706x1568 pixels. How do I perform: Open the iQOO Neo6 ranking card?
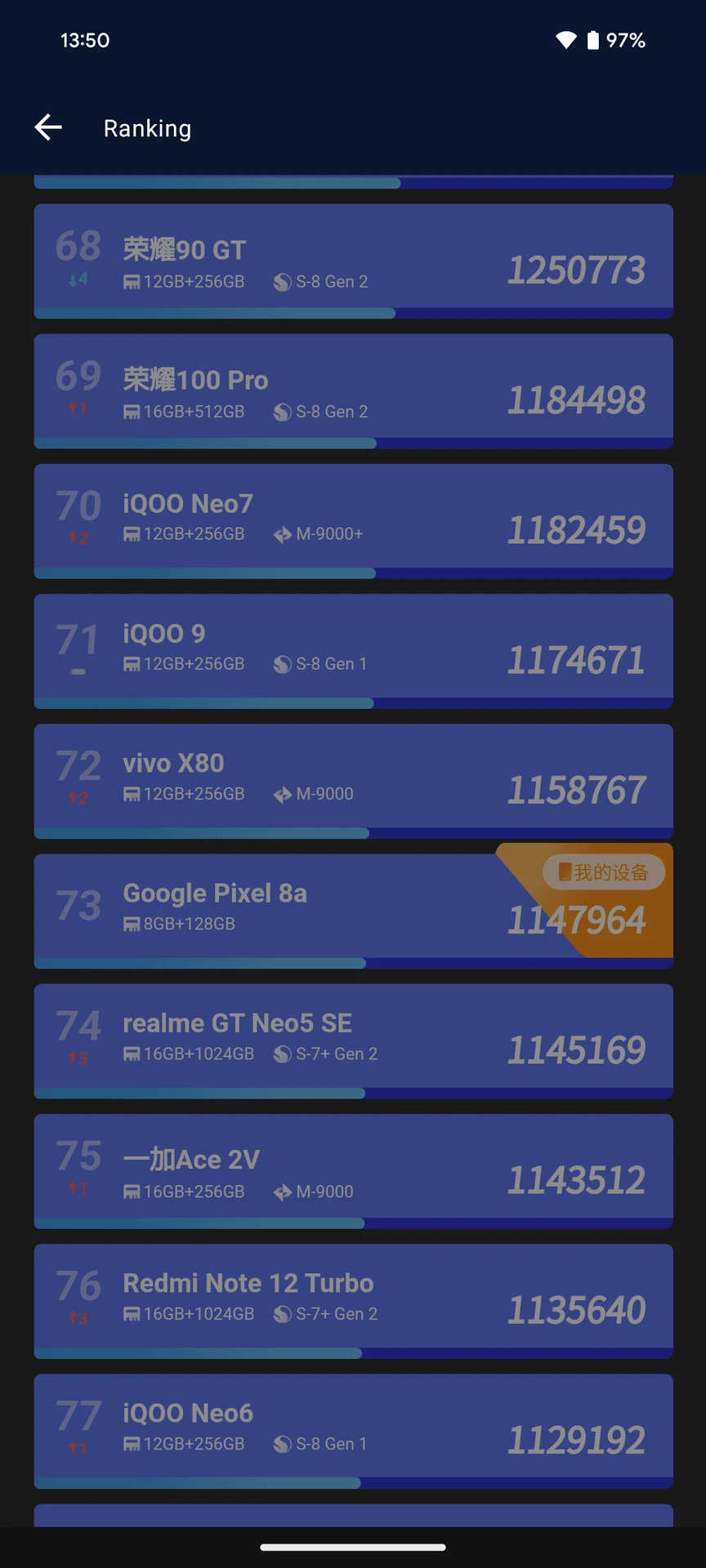(353, 1429)
